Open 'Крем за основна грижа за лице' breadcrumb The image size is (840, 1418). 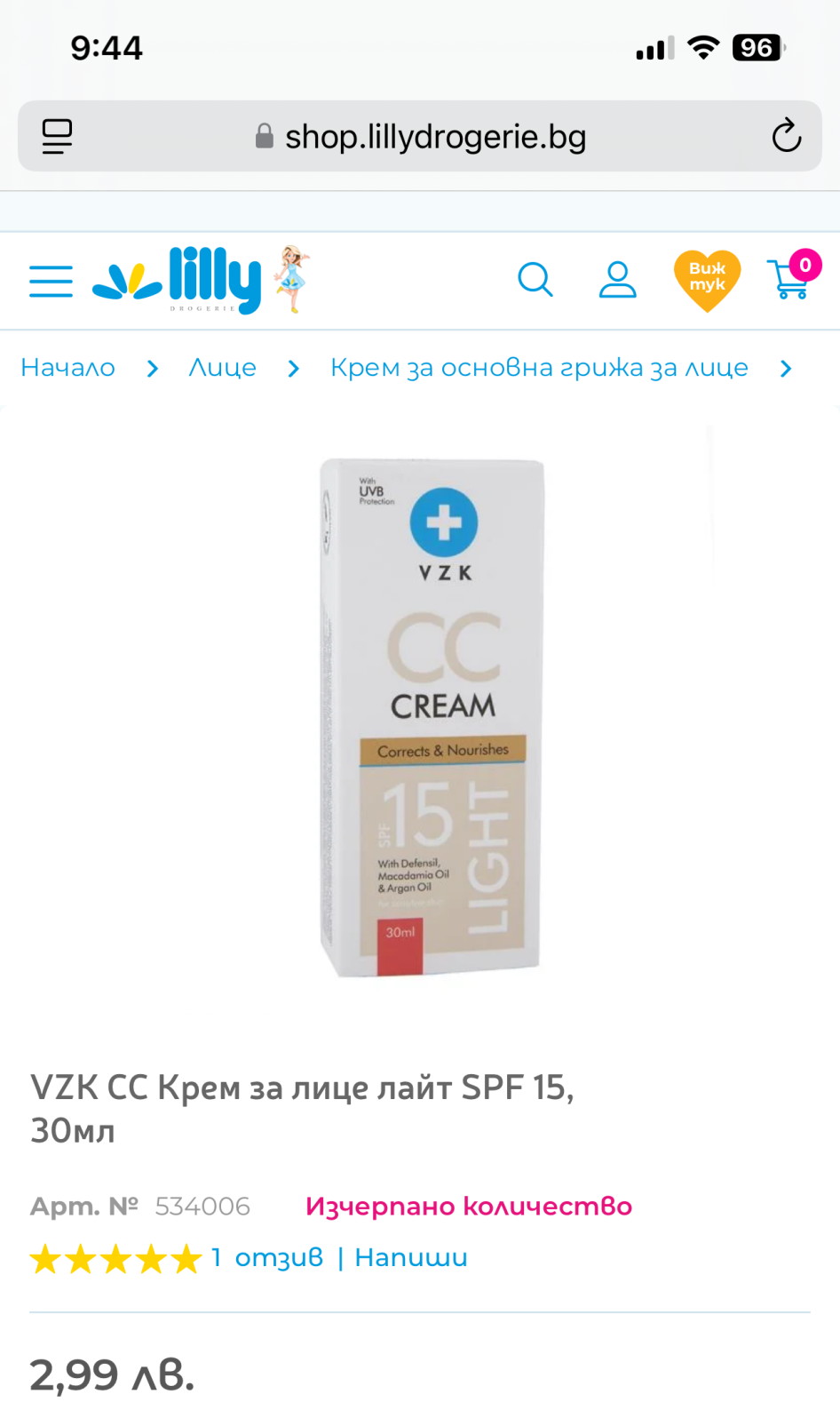(539, 368)
